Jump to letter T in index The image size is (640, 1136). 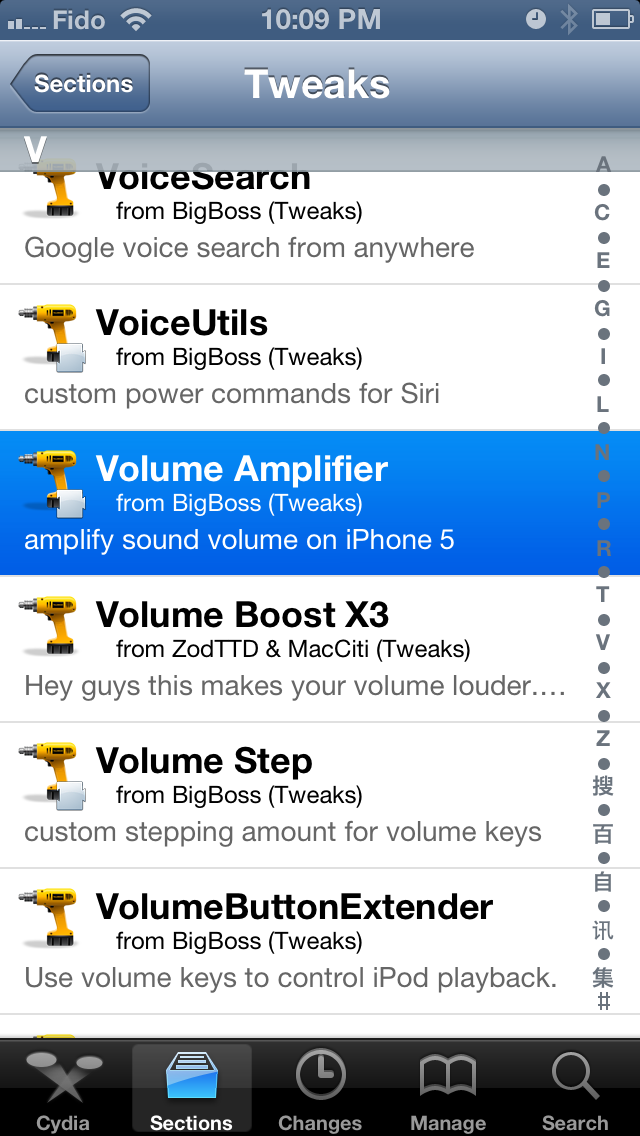(x=603, y=595)
